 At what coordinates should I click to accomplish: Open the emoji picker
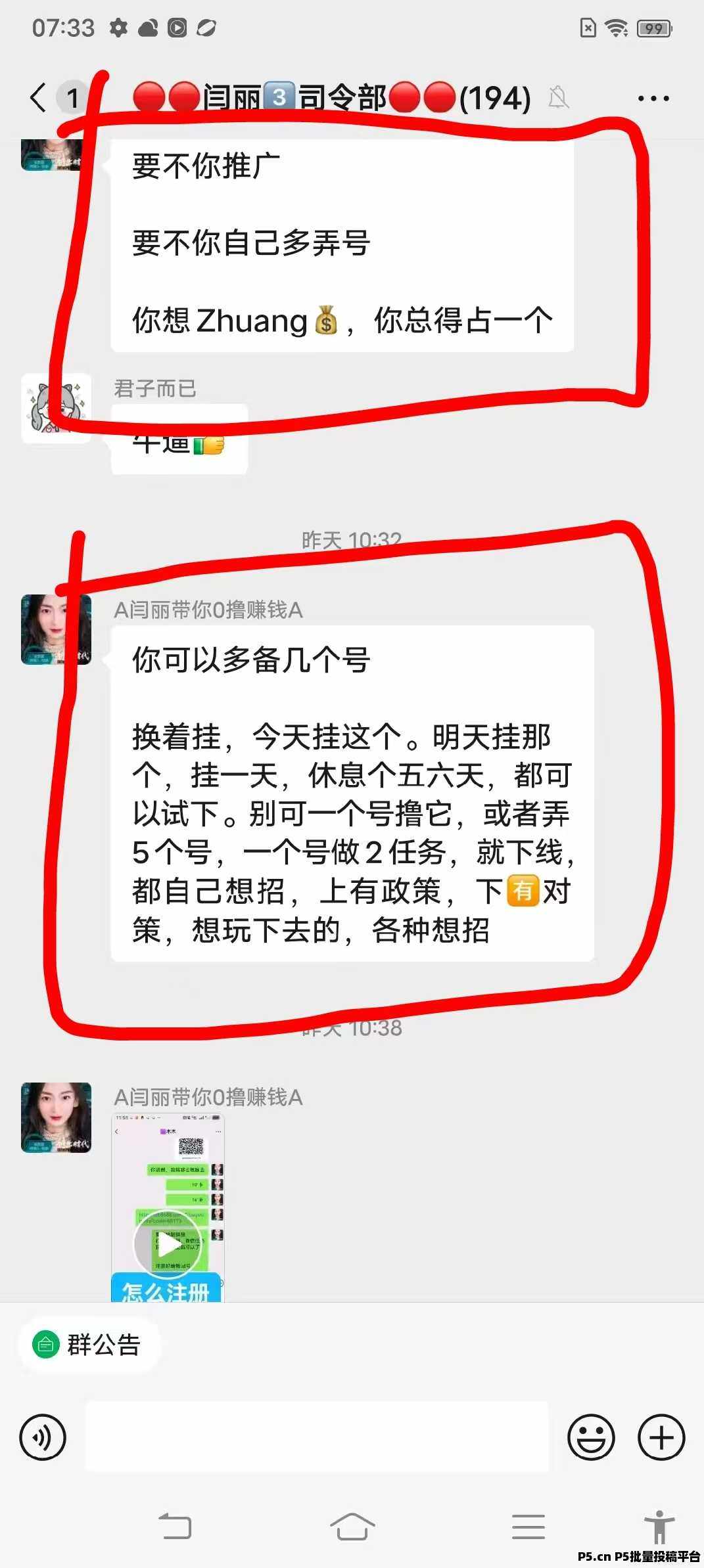pyautogui.click(x=591, y=1437)
